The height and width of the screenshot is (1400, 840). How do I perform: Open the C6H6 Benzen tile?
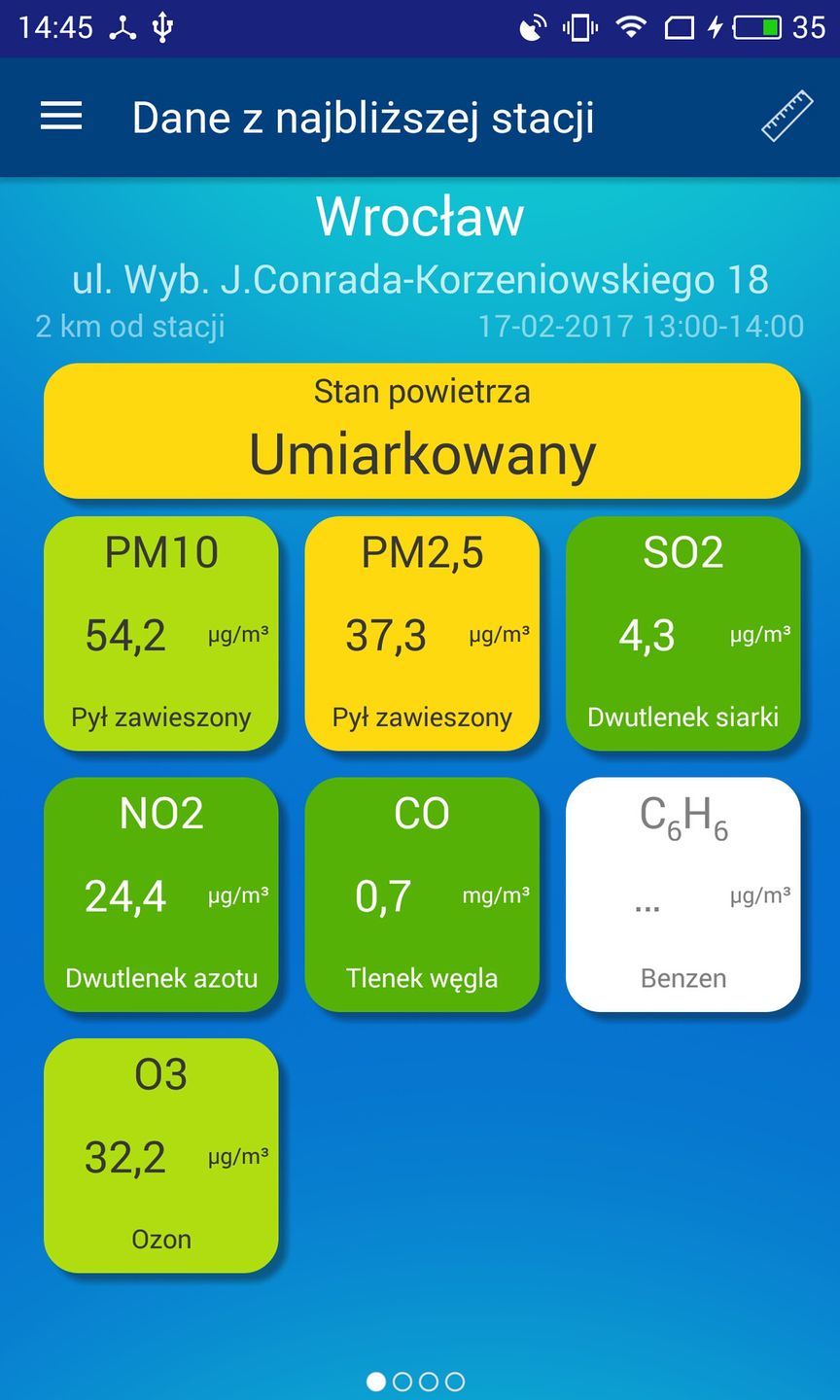click(x=682, y=894)
